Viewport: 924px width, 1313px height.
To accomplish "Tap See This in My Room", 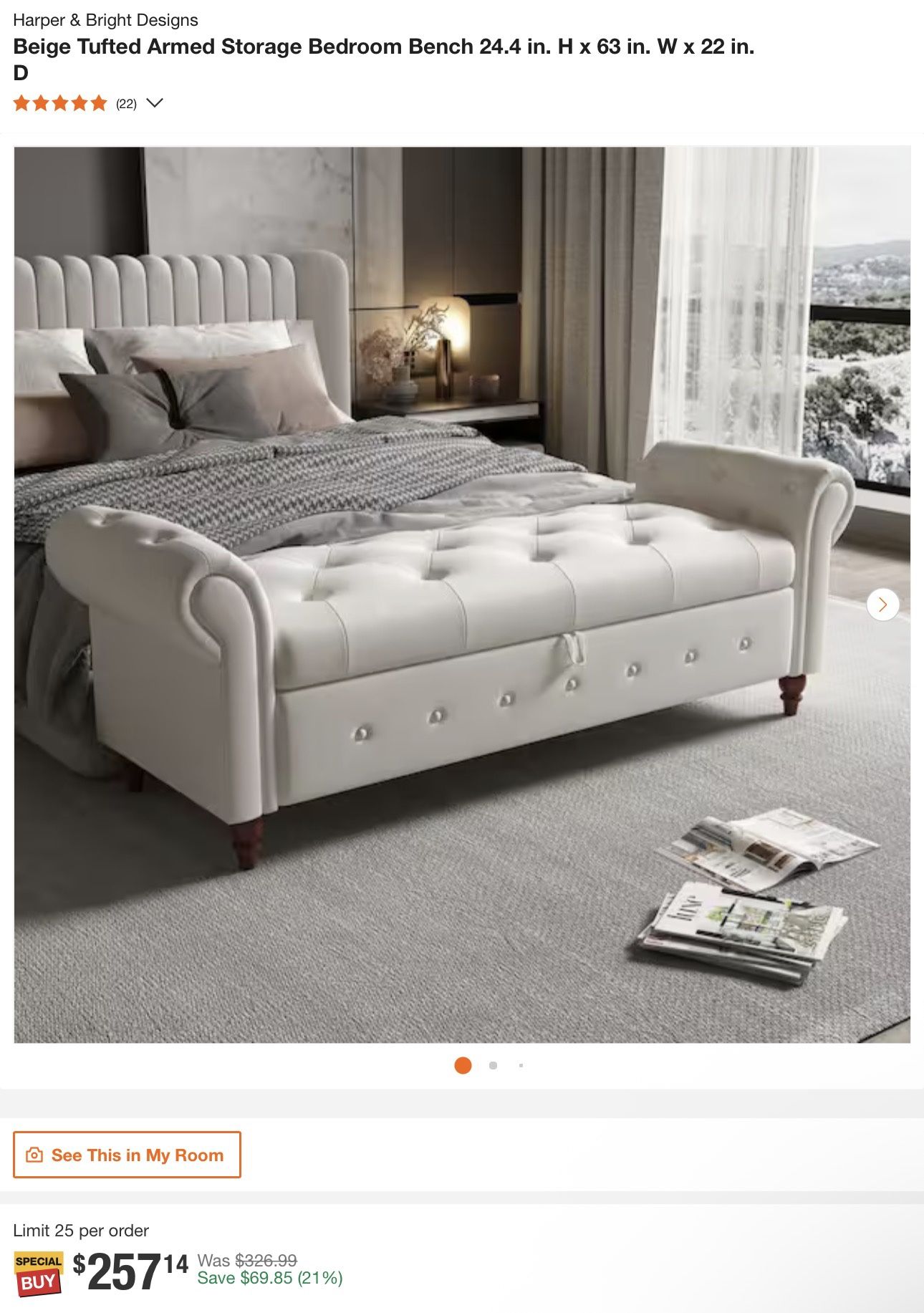I will click(127, 1155).
